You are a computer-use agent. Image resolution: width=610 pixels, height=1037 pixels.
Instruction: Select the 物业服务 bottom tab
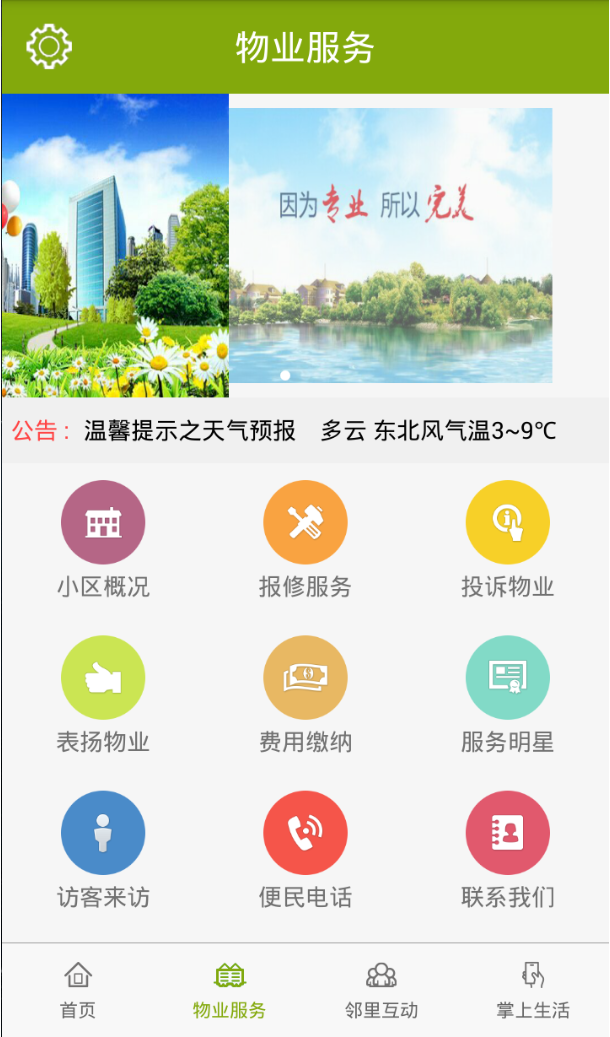[x=229, y=990]
